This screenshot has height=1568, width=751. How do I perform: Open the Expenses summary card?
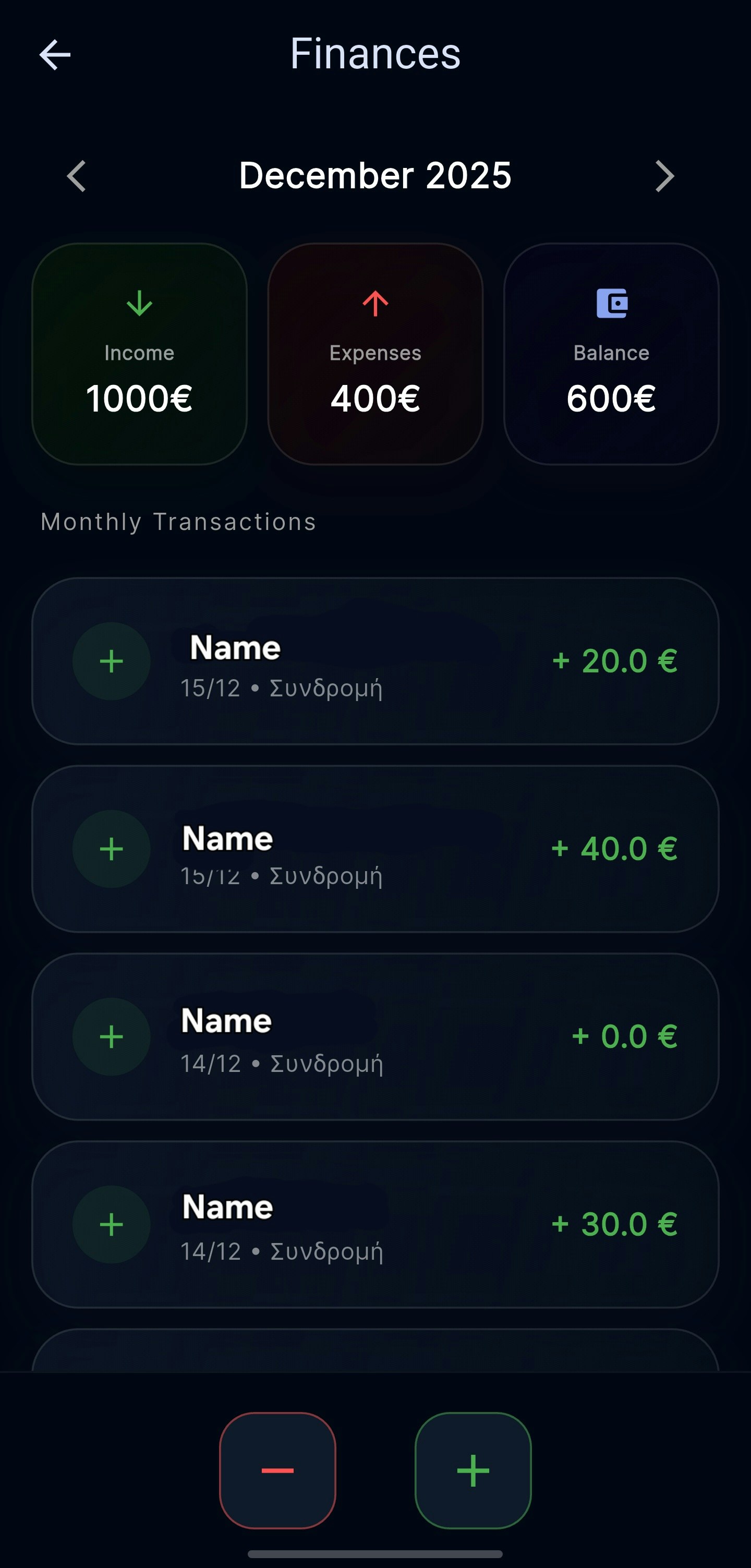[375, 354]
